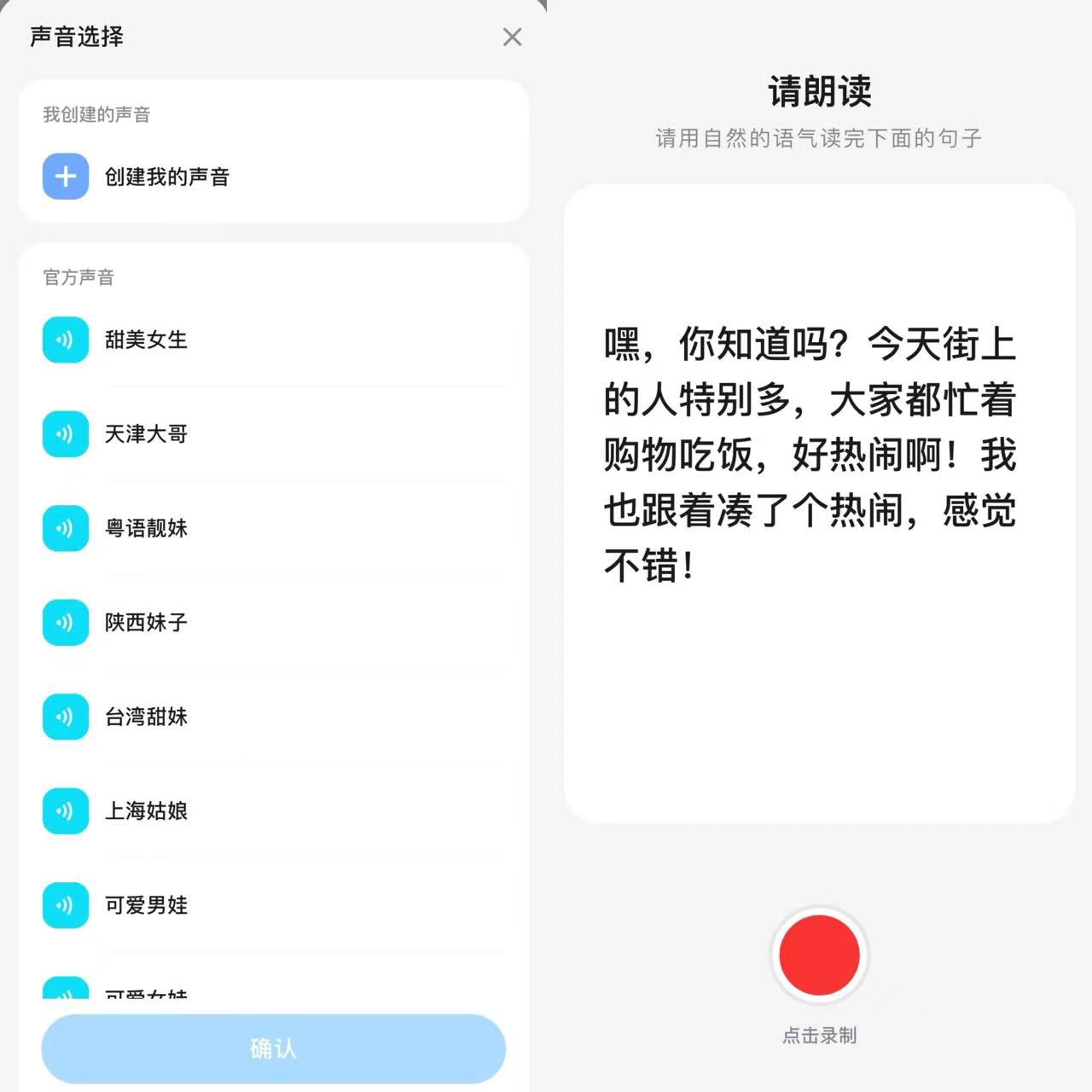Image resolution: width=1092 pixels, height=1092 pixels.
Task: Start recording with the red record button
Action: 819,955
